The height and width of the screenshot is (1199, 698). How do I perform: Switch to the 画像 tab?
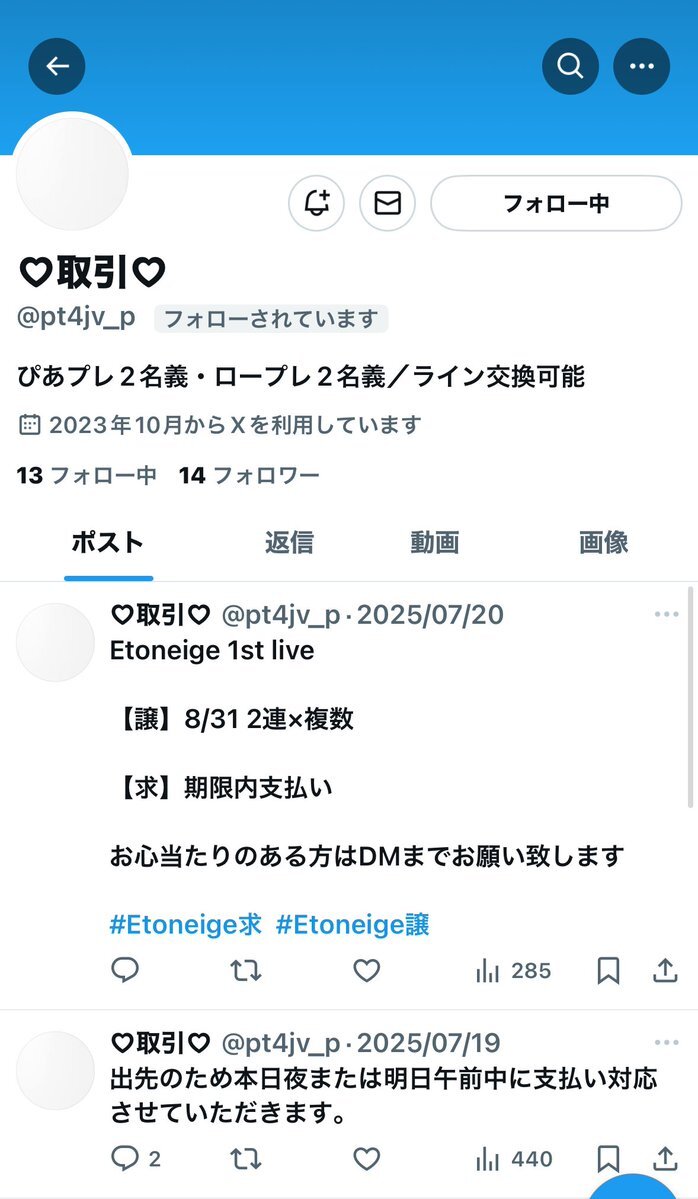(603, 542)
